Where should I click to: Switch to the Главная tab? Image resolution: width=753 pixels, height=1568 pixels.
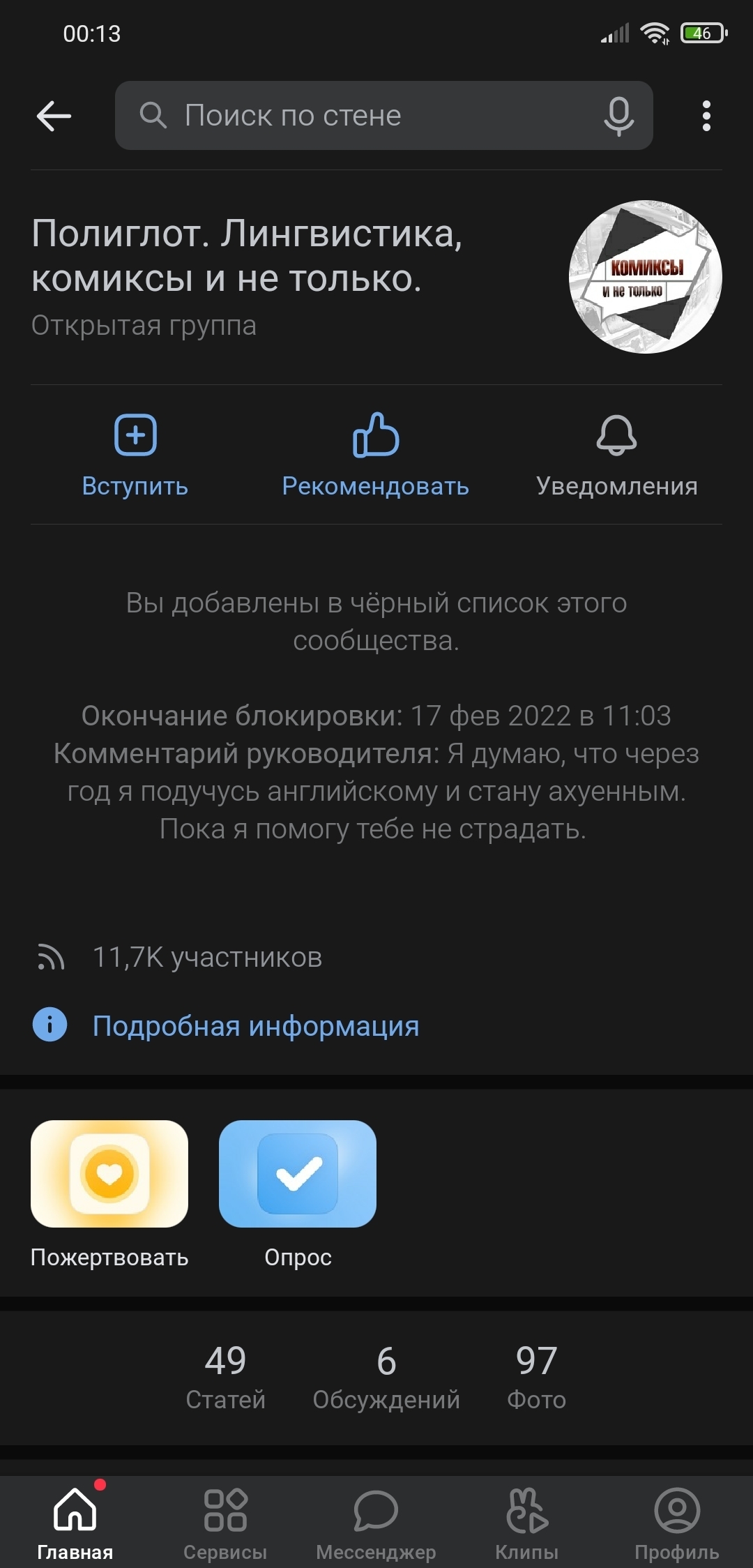[75, 1522]
